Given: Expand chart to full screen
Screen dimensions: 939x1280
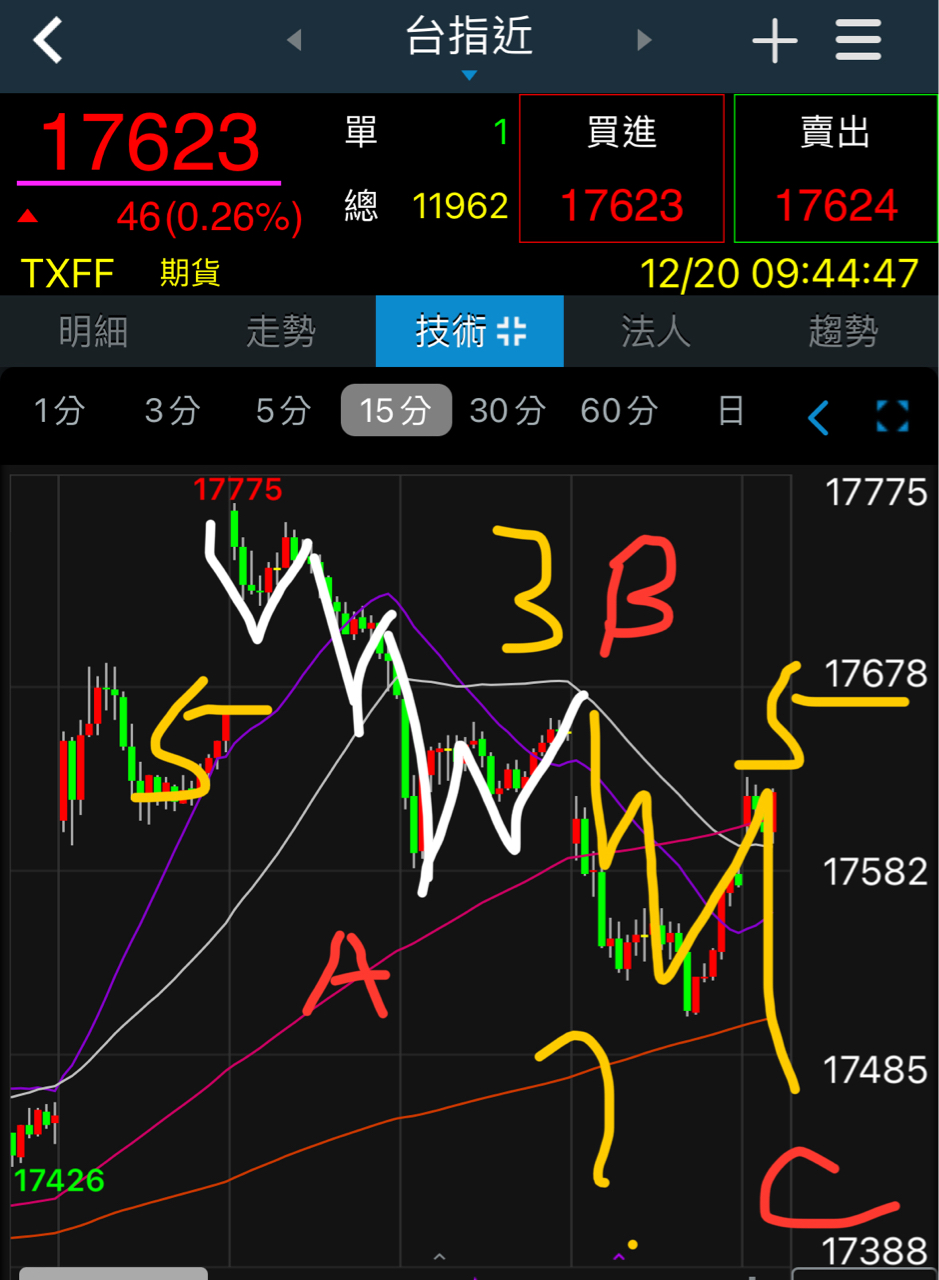Looking at the screenshot, I should tap(892, 416).
